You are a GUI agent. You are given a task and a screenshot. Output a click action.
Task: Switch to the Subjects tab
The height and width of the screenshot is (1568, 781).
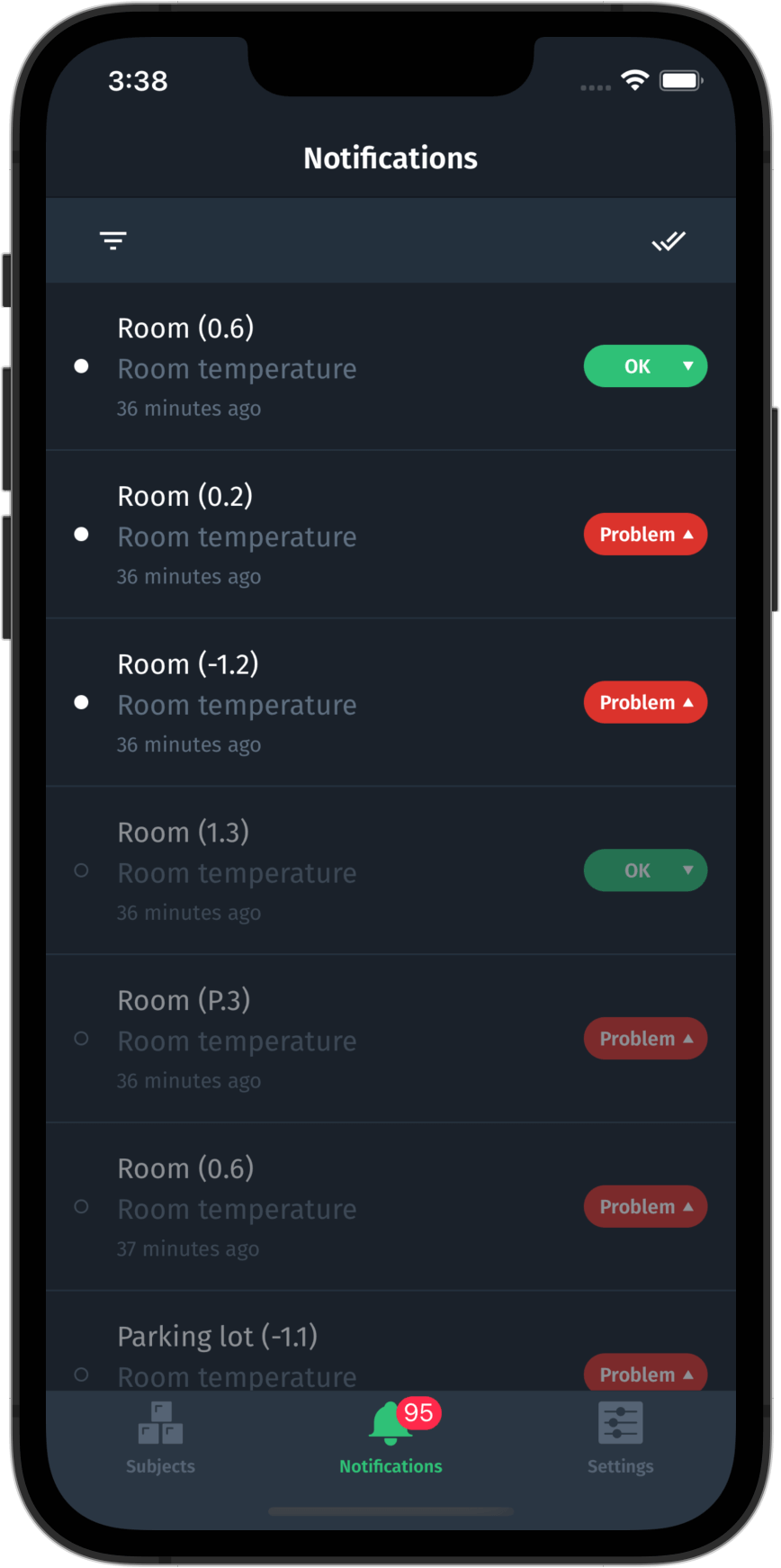[160, 1437]
